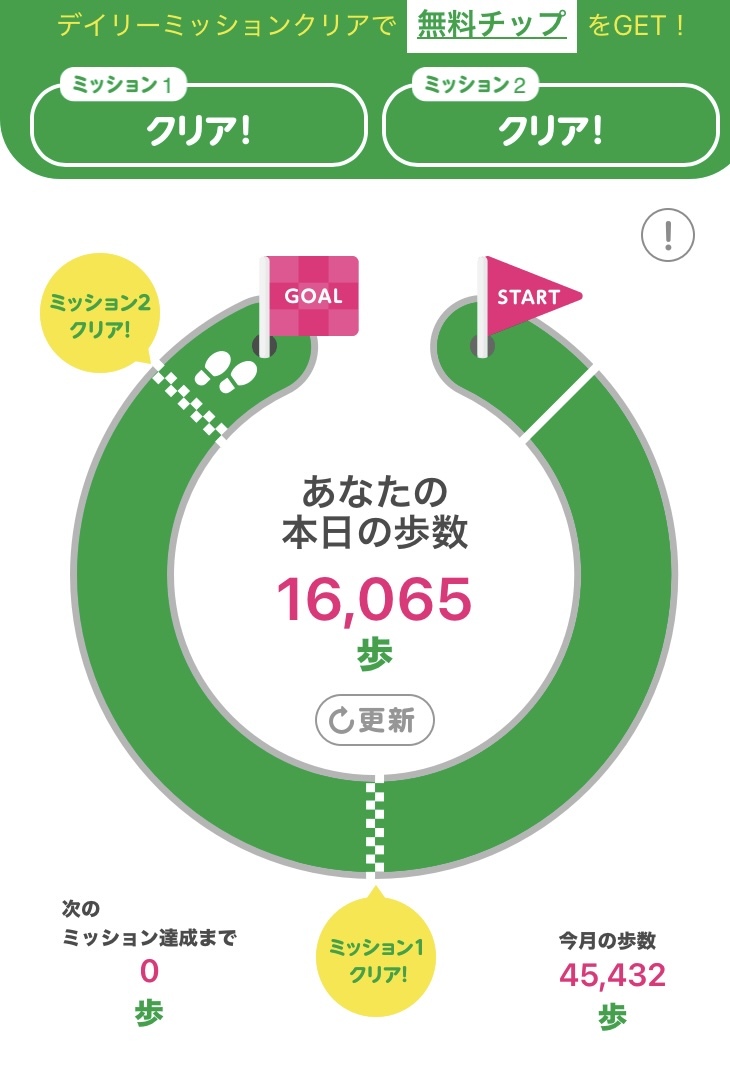This screenshot has height=1072, width=730.
Task: Tap the ミッション2 クリア! button
Action: 551,124
